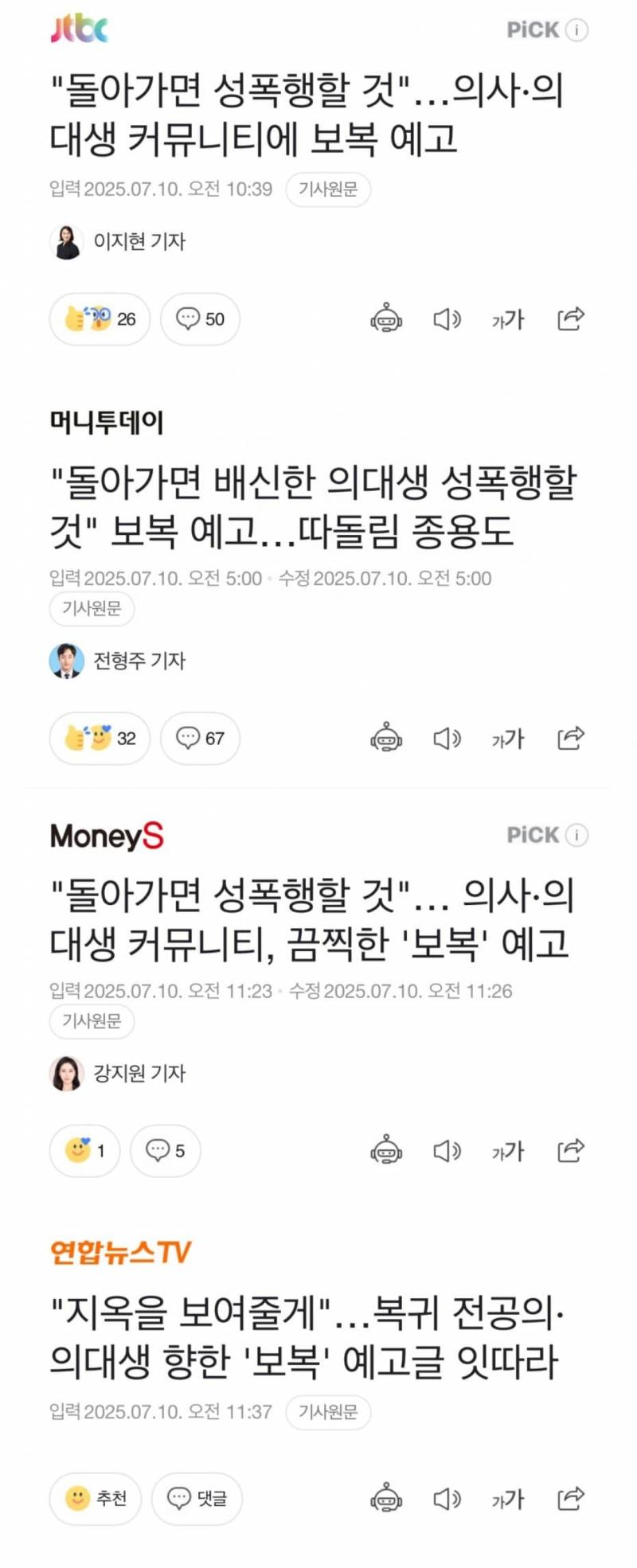
Task: React with emoji on the MoneyS article
Action: 84,1151
